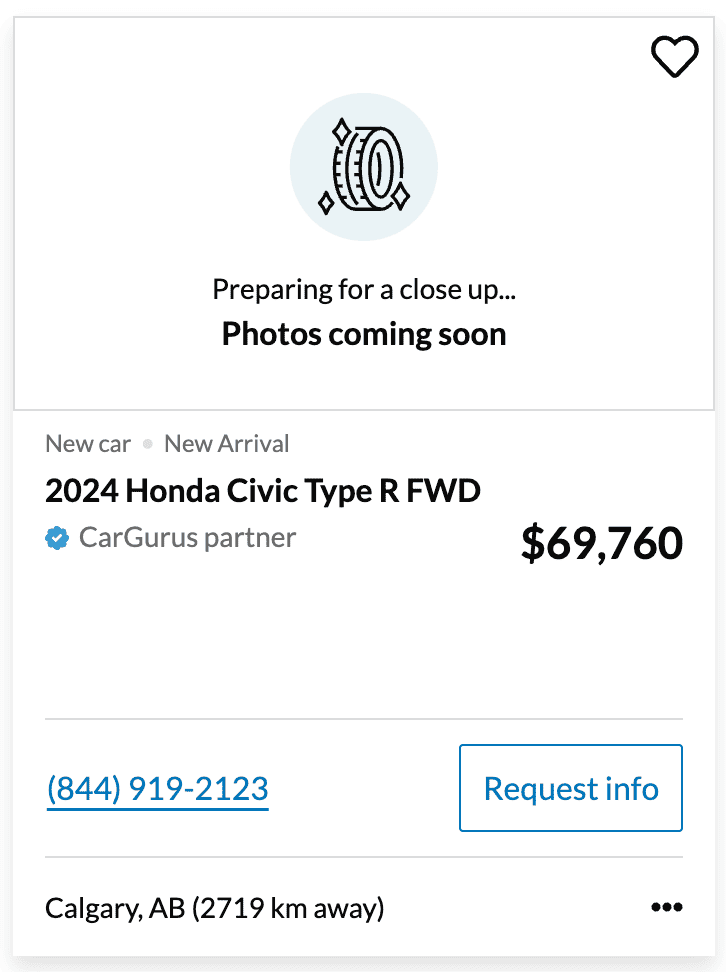Click the New car label
The image size is (726, 972).
pyautogui.click(x=87, y=443)
